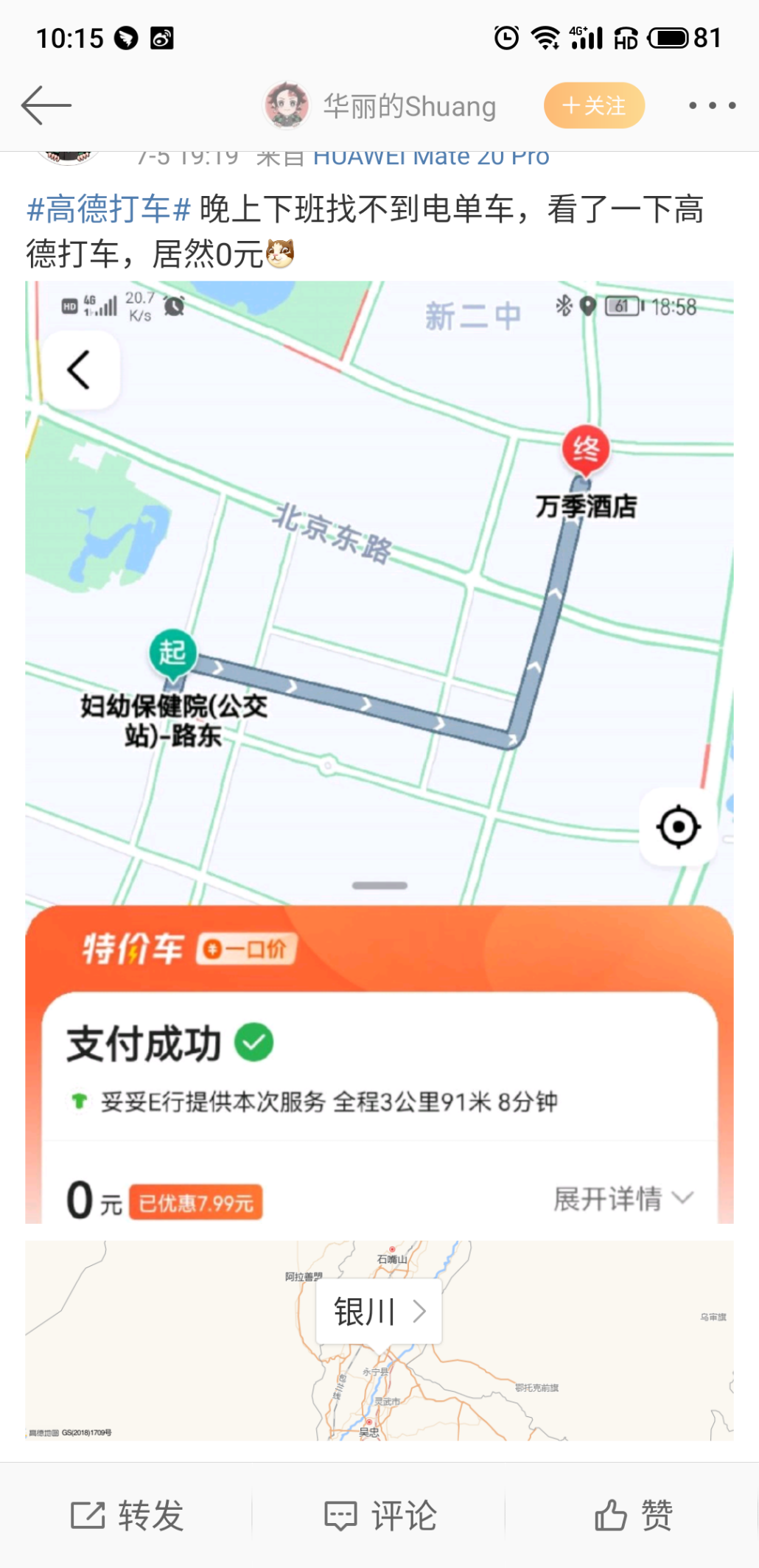Repost this post via 转发
The height and width of the screenshot is (1568, 759).
tap(127, 1516)
